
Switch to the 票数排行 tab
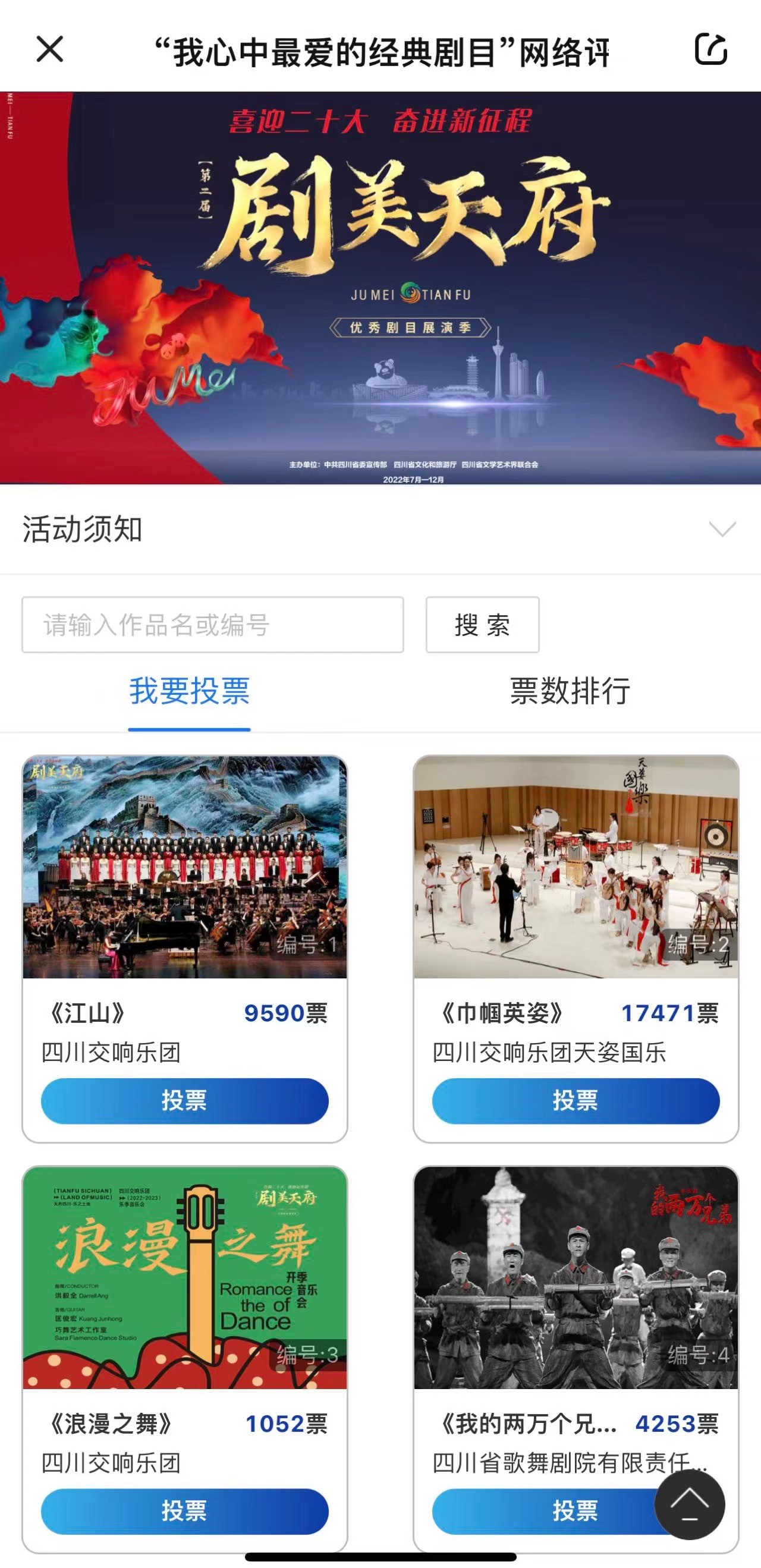[570, 691]
